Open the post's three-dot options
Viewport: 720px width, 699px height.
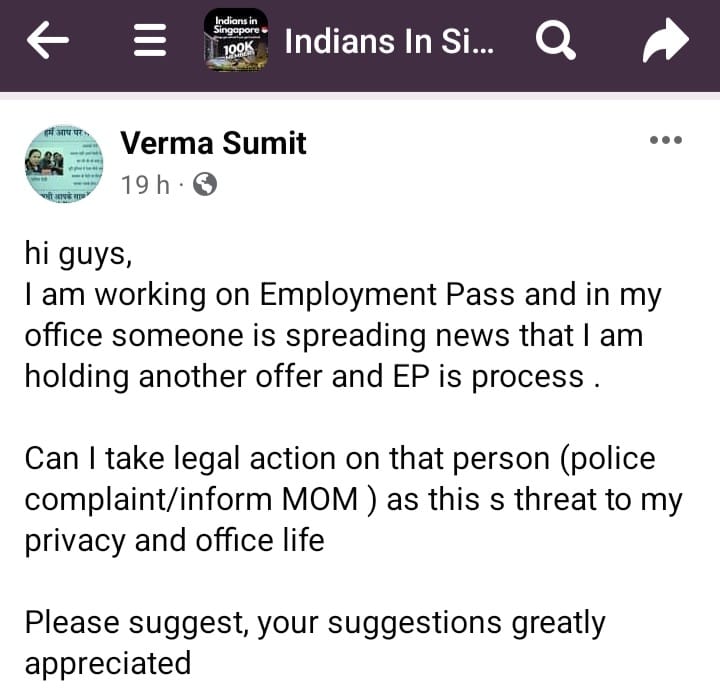665,140
